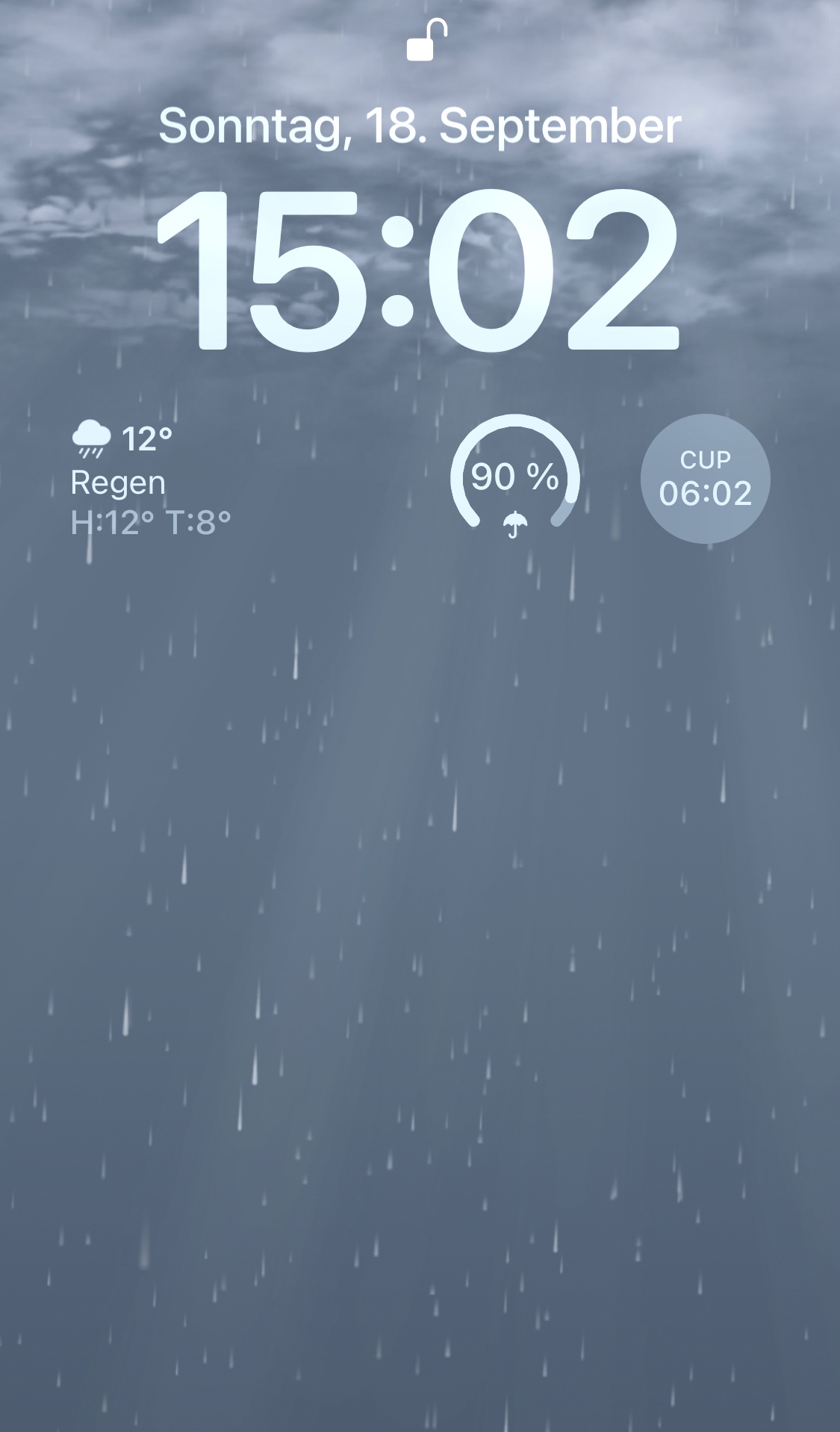Open the CUP 06:02 world clock widget

click(705, 478)
